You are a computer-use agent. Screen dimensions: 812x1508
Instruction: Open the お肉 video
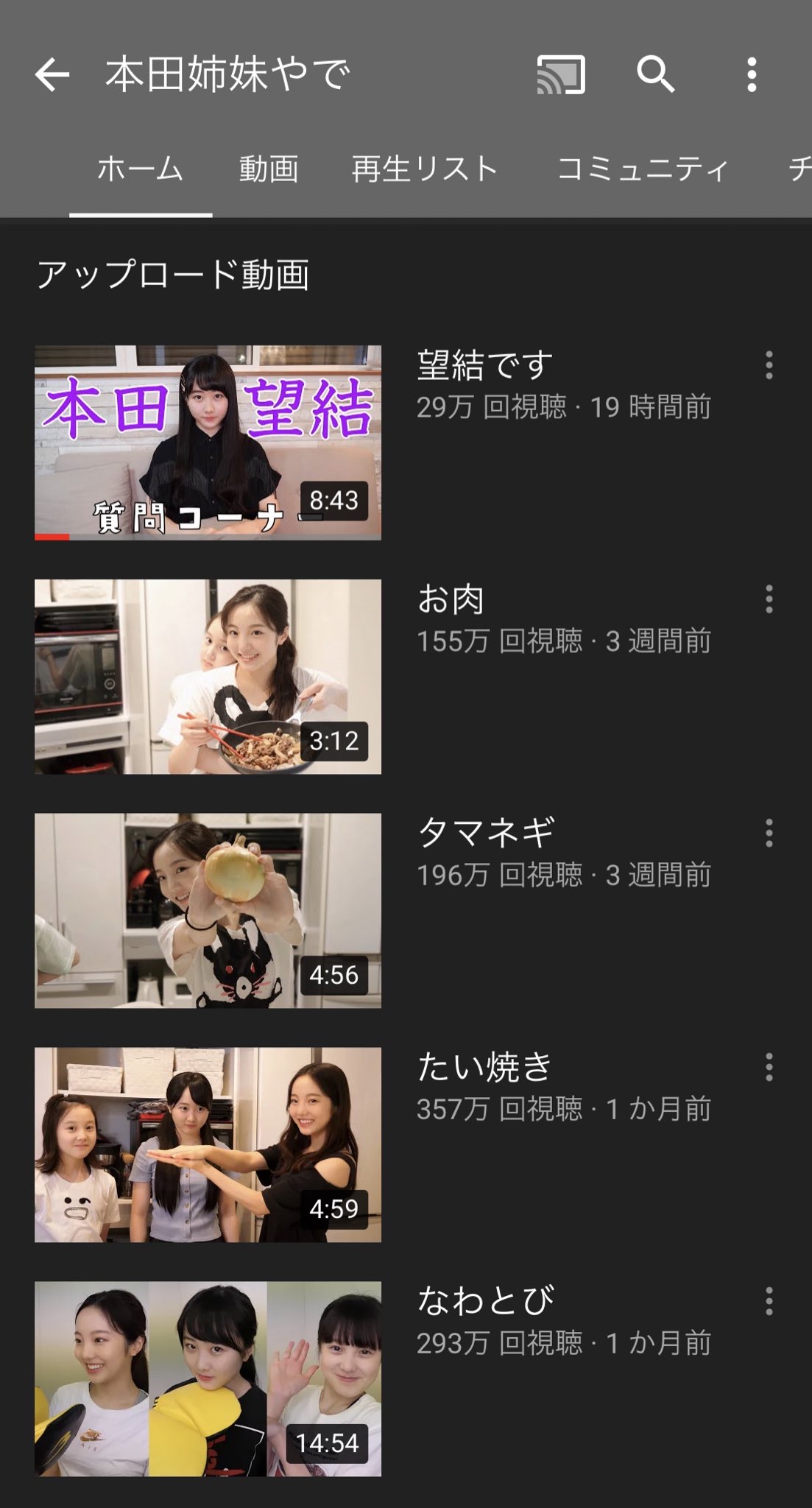208,677
